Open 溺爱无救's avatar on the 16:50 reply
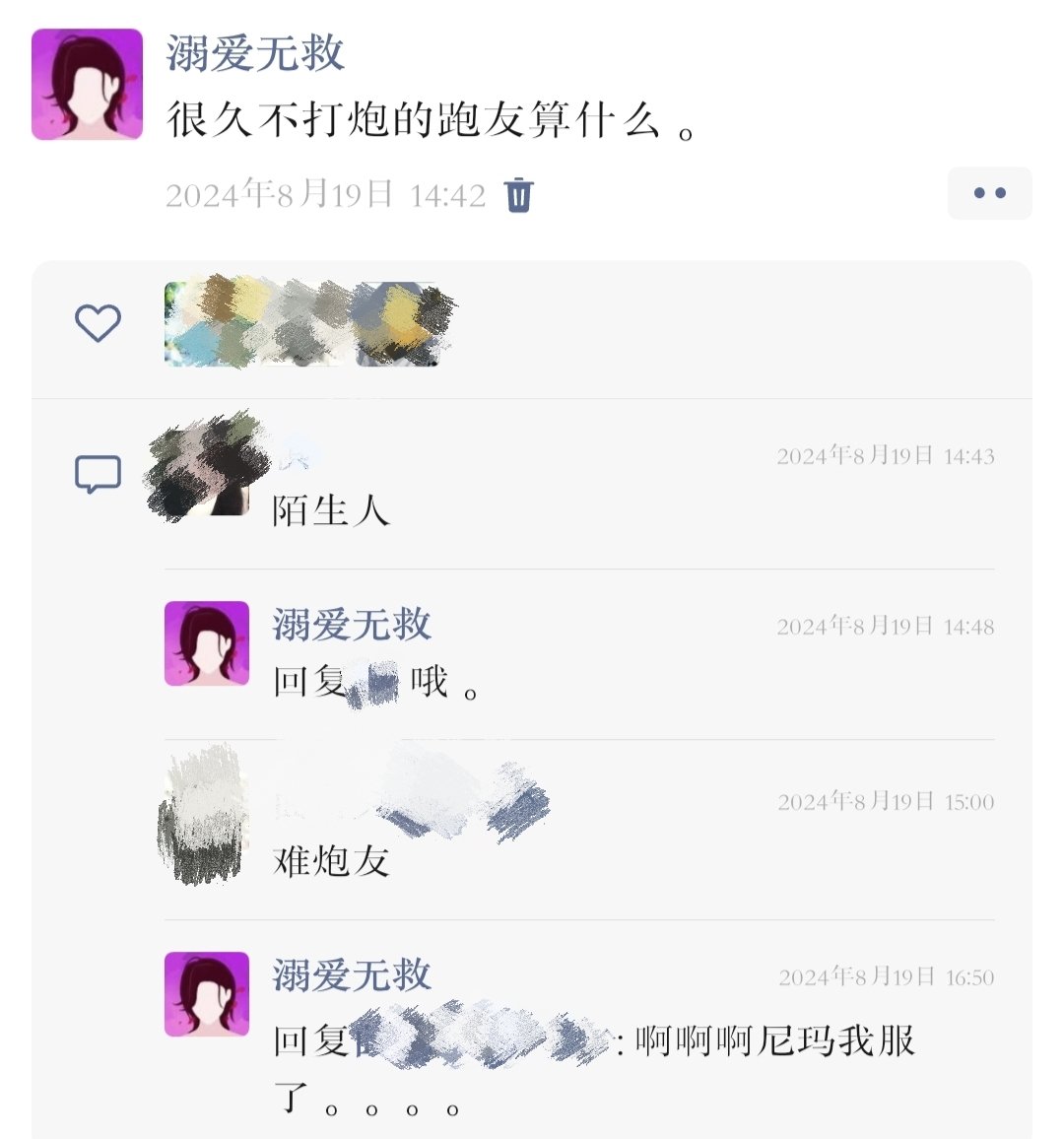 (207, 994)
